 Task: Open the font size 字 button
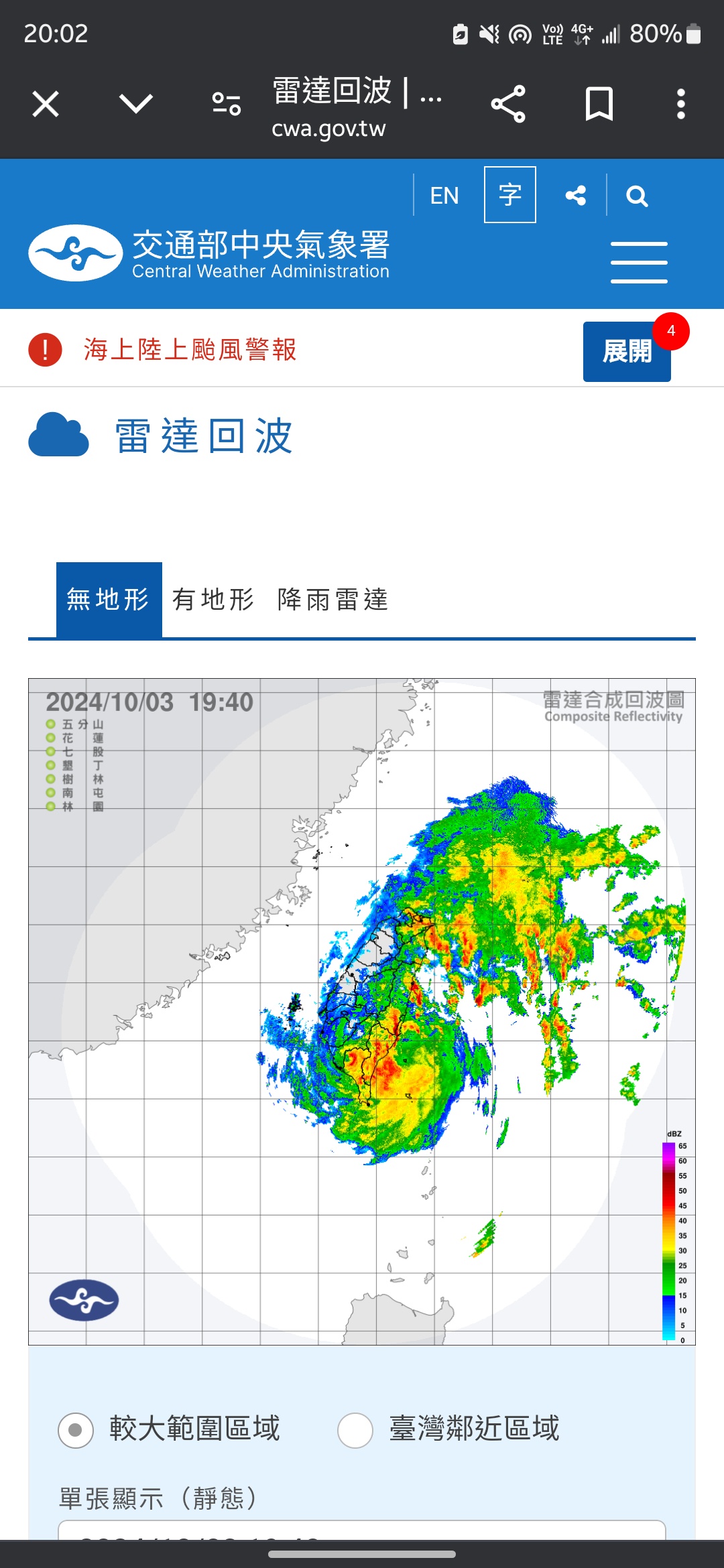509,195
